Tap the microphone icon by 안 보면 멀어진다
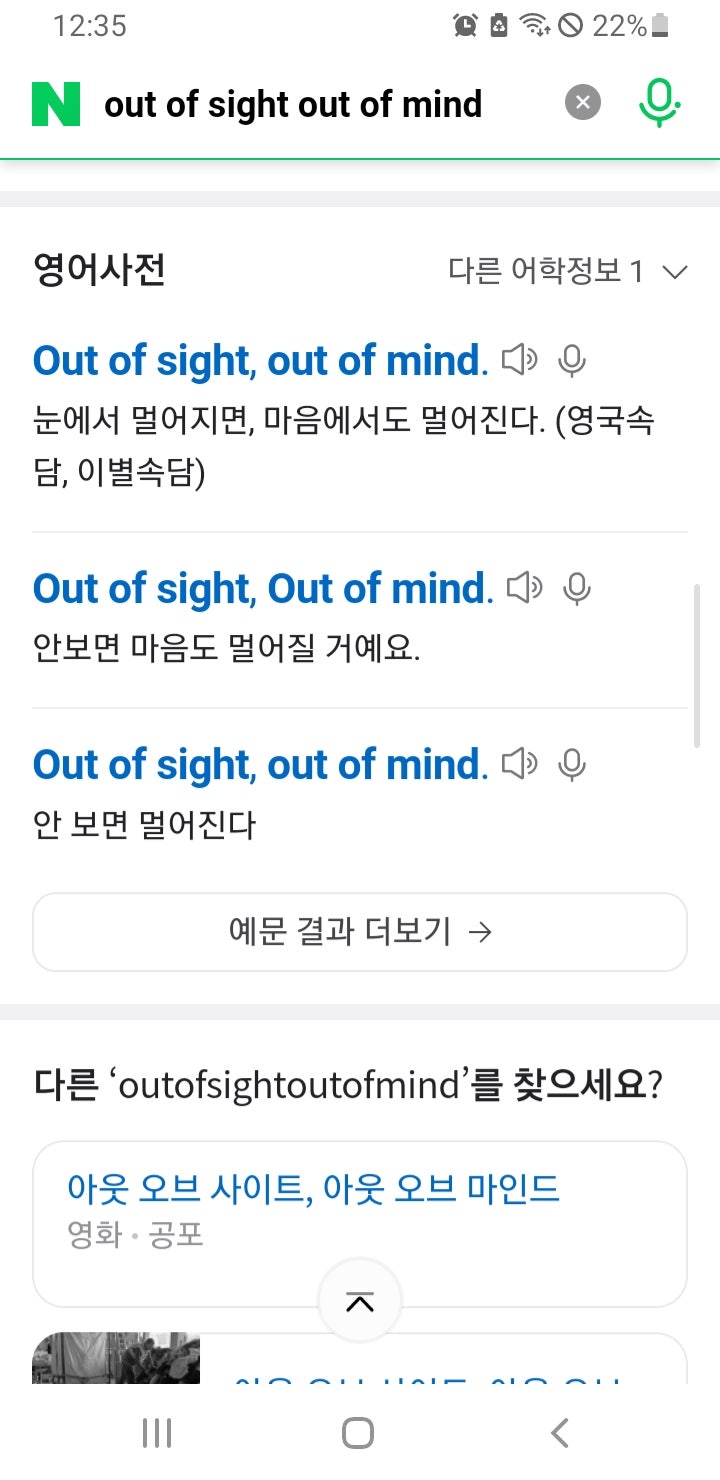 [572, 766]
